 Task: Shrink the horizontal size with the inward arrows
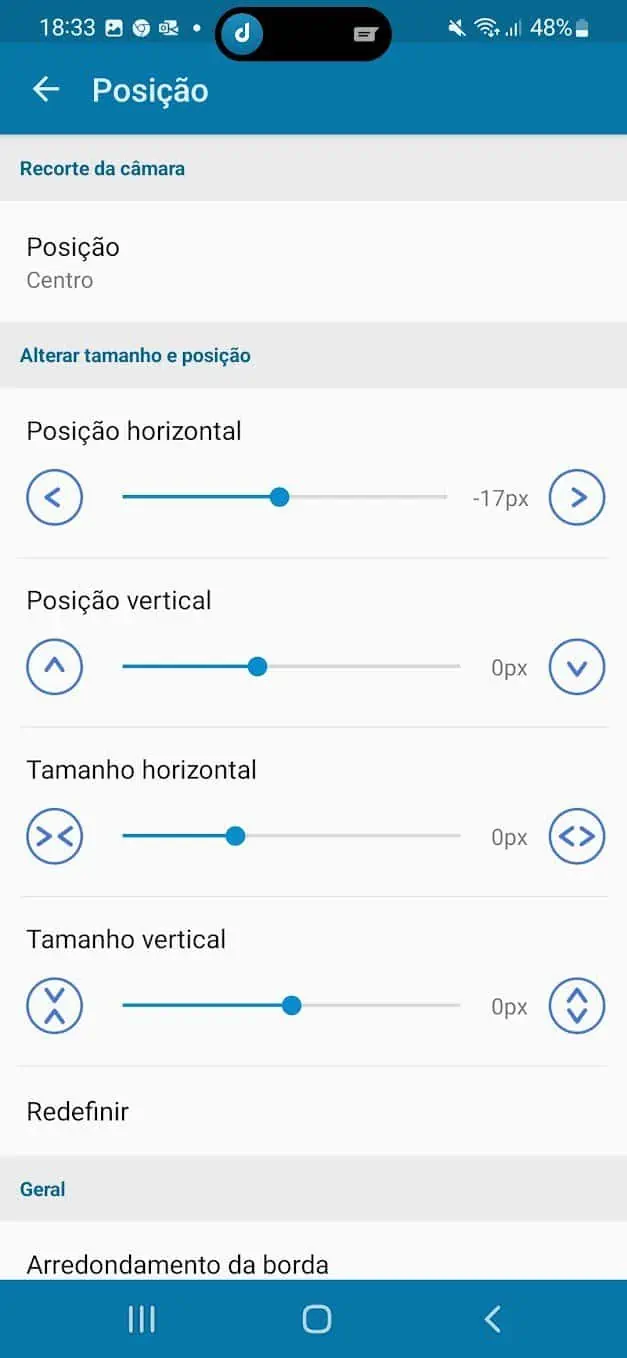pyautogui.click(x=54, y=836)
